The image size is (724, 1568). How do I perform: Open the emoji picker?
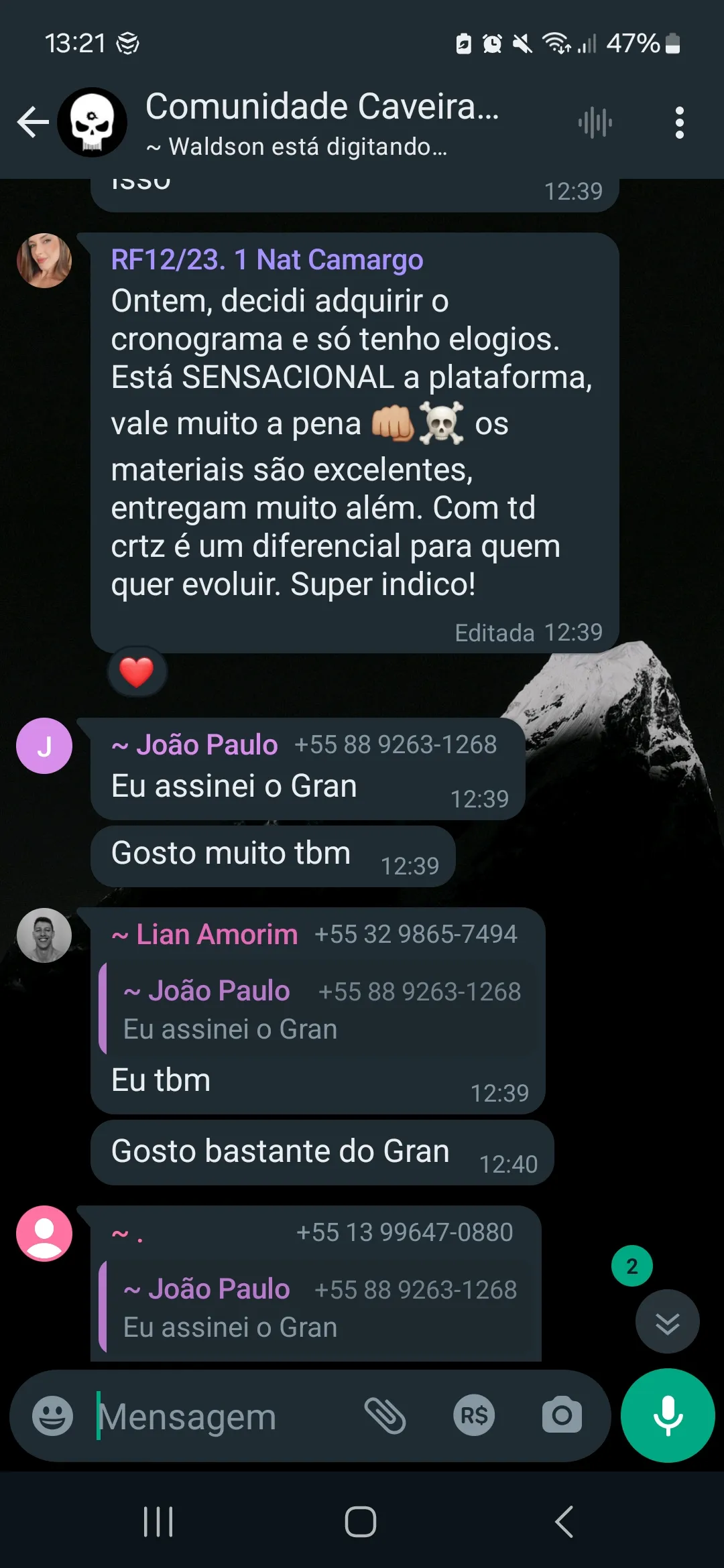click(x=52, y=1416)
